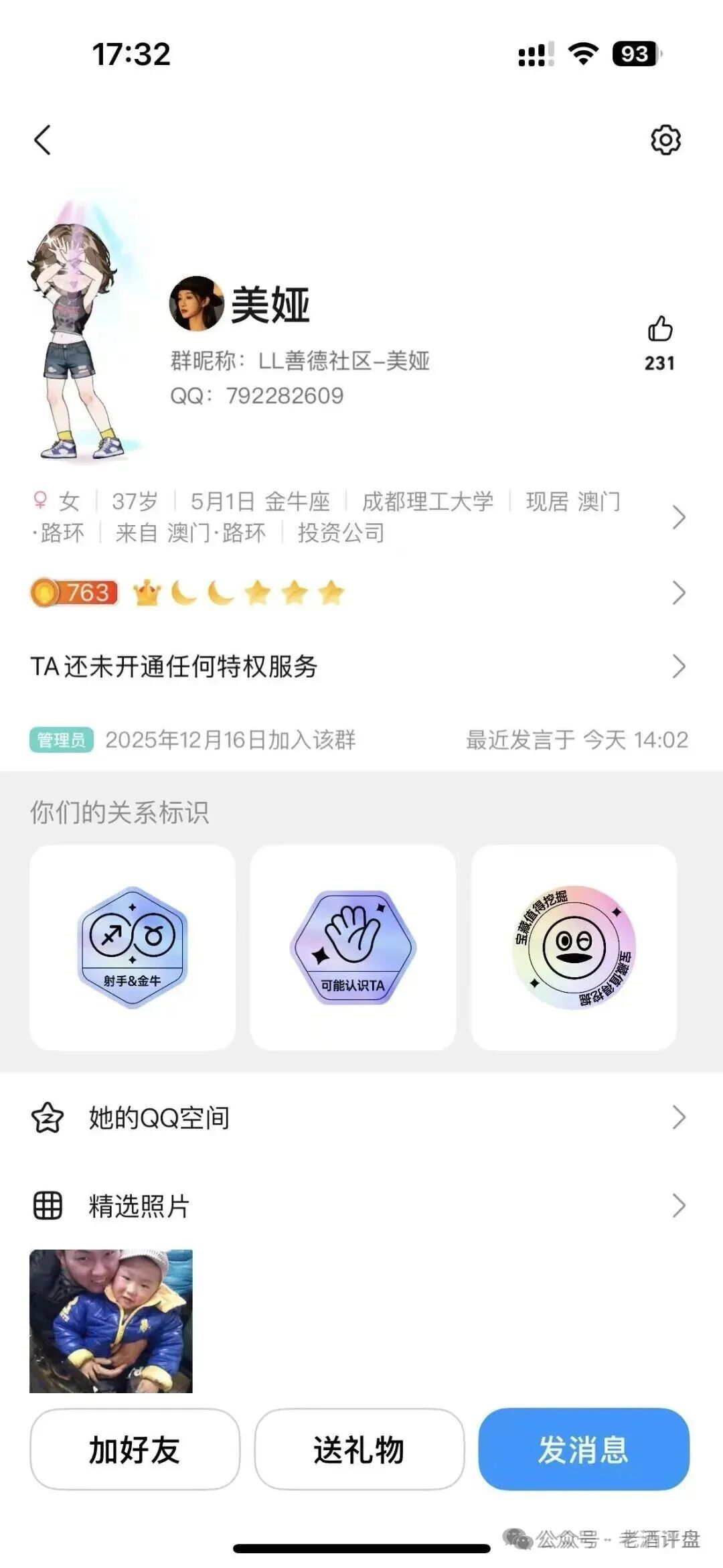Screen dimensions: 723x1568
Task: Open the 宝藏值得挖掘 badge card
Action: [574, 947]
